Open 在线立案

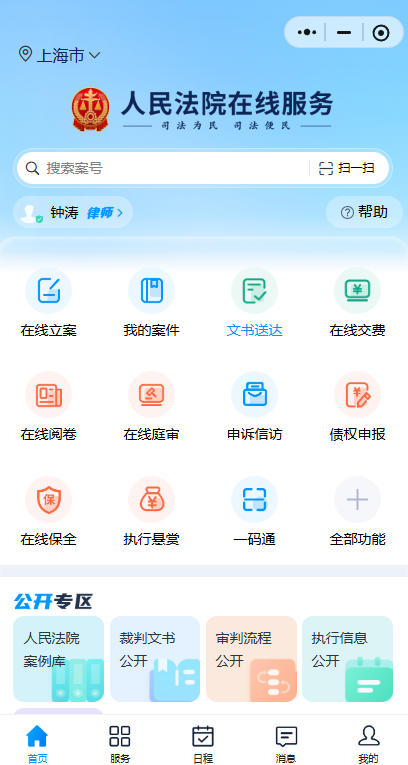[x=48, y=303]
